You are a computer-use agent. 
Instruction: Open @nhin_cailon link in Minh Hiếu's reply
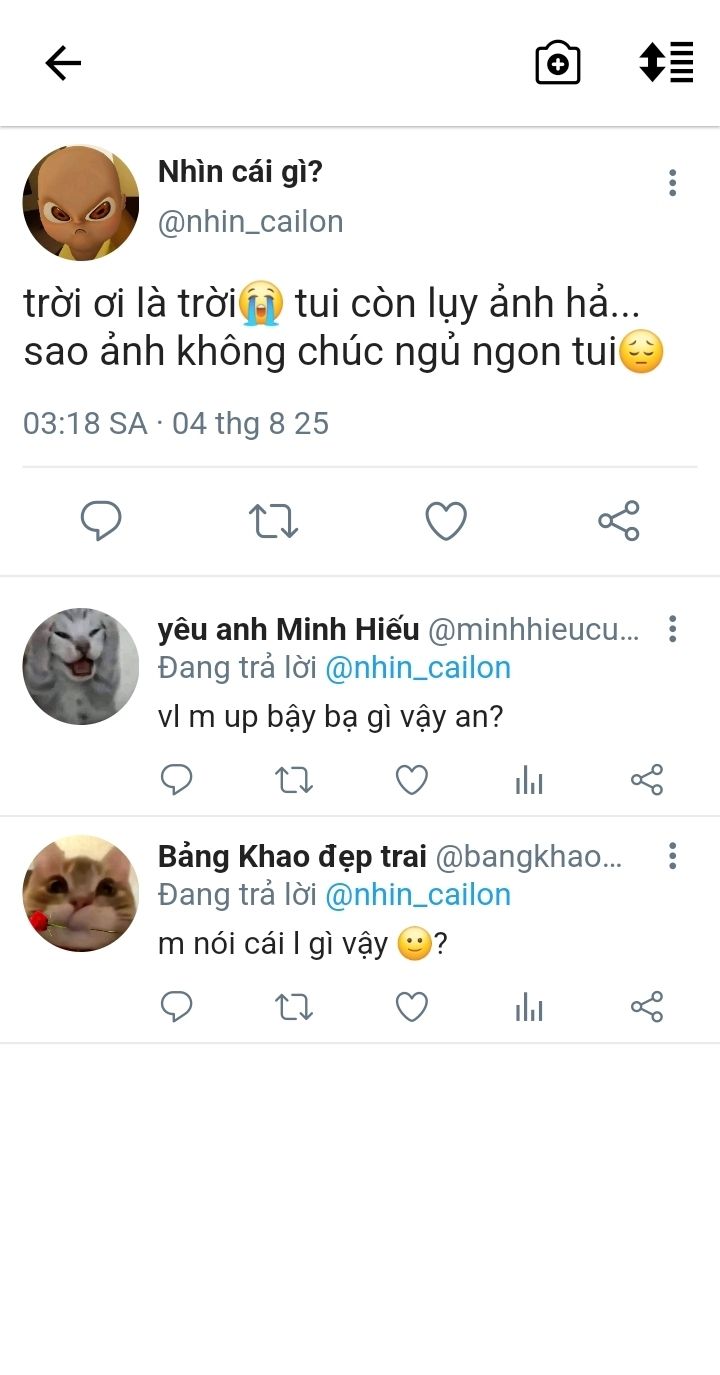pyautogui.click(x=417, y=667)
